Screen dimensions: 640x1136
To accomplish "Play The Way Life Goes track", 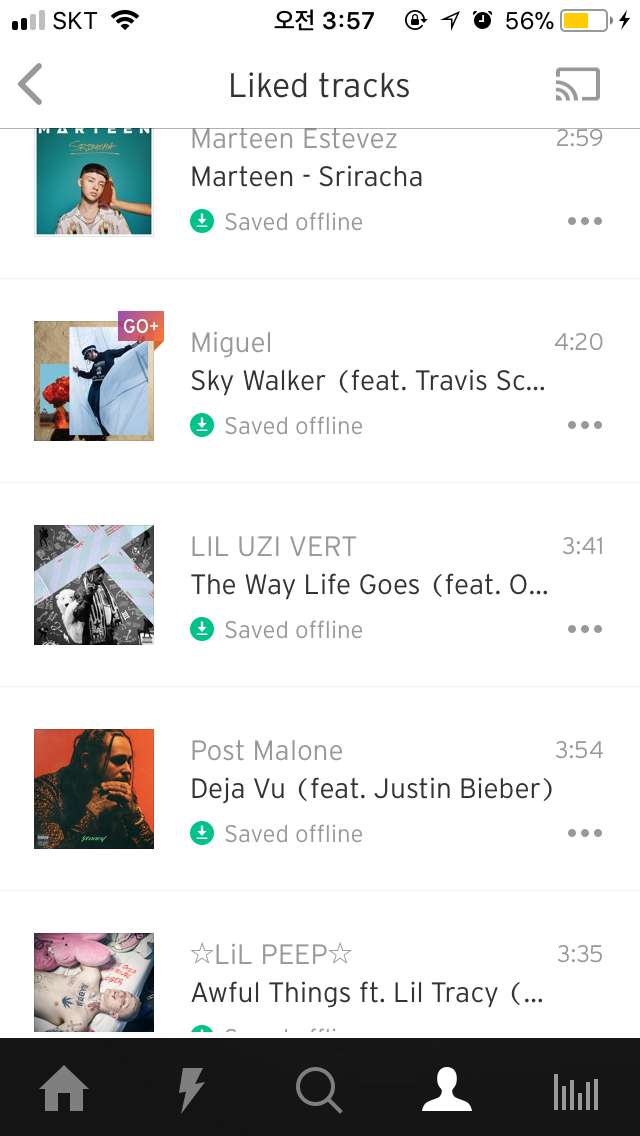I will pyautogui.click(x=369, y=585).
